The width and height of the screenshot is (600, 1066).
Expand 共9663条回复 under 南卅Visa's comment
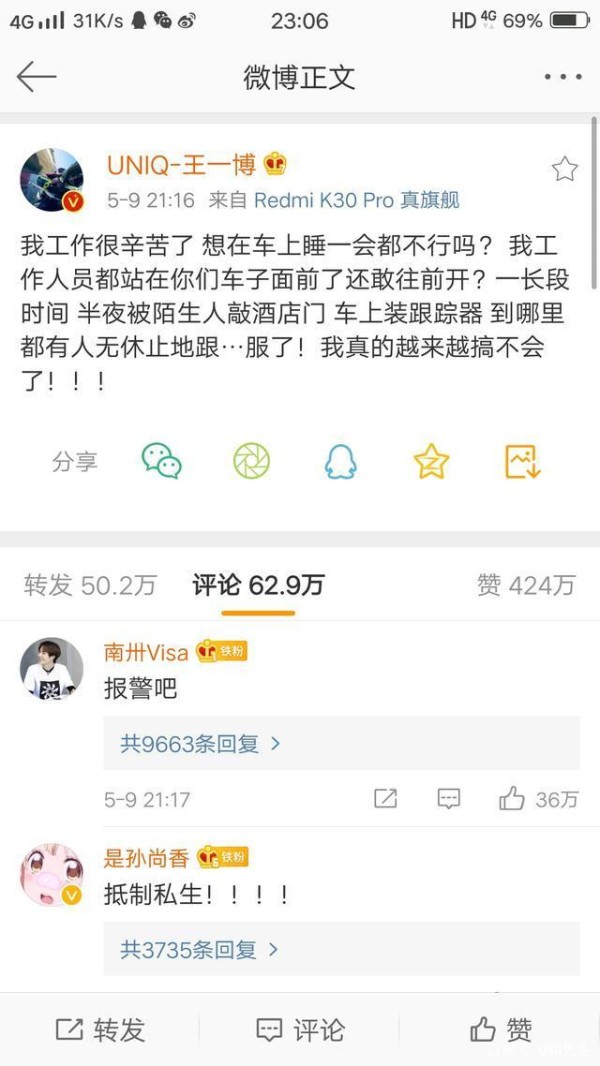(x=341, y=743)
